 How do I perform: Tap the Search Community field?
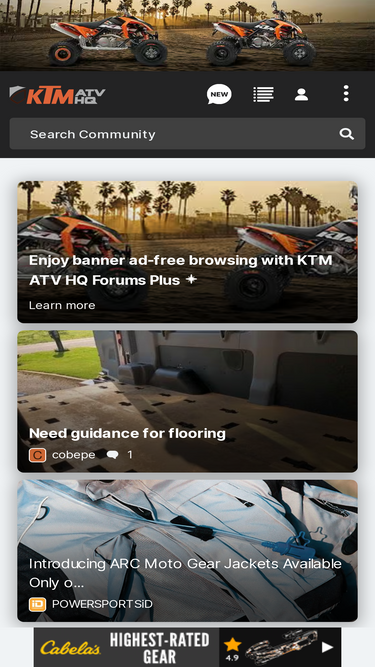[x=187, y=134]
